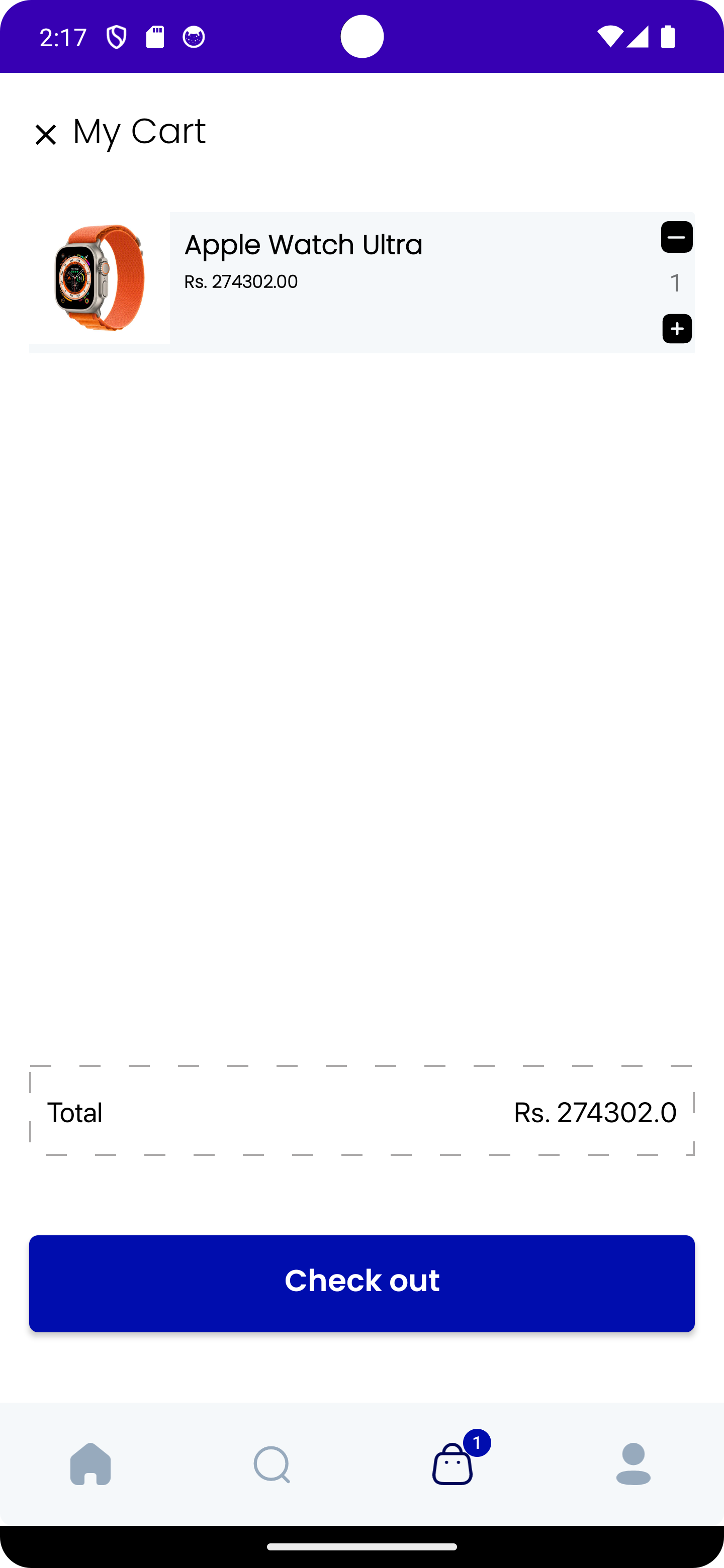Open the Home tab in bottom navigation
This screenshot has height=1568, width=724.
(90, 1463)
